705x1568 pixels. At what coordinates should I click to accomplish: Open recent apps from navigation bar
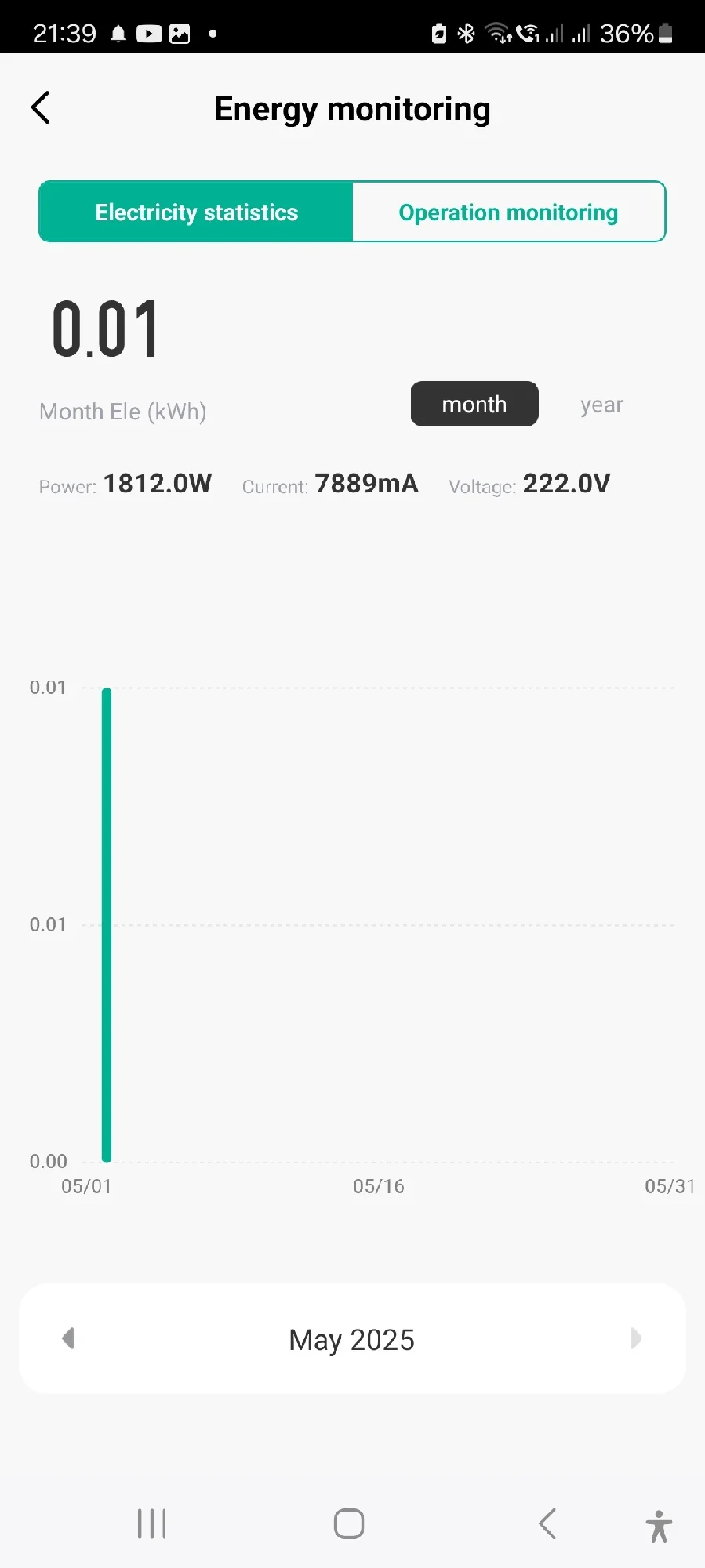(x=151, y=1524)
